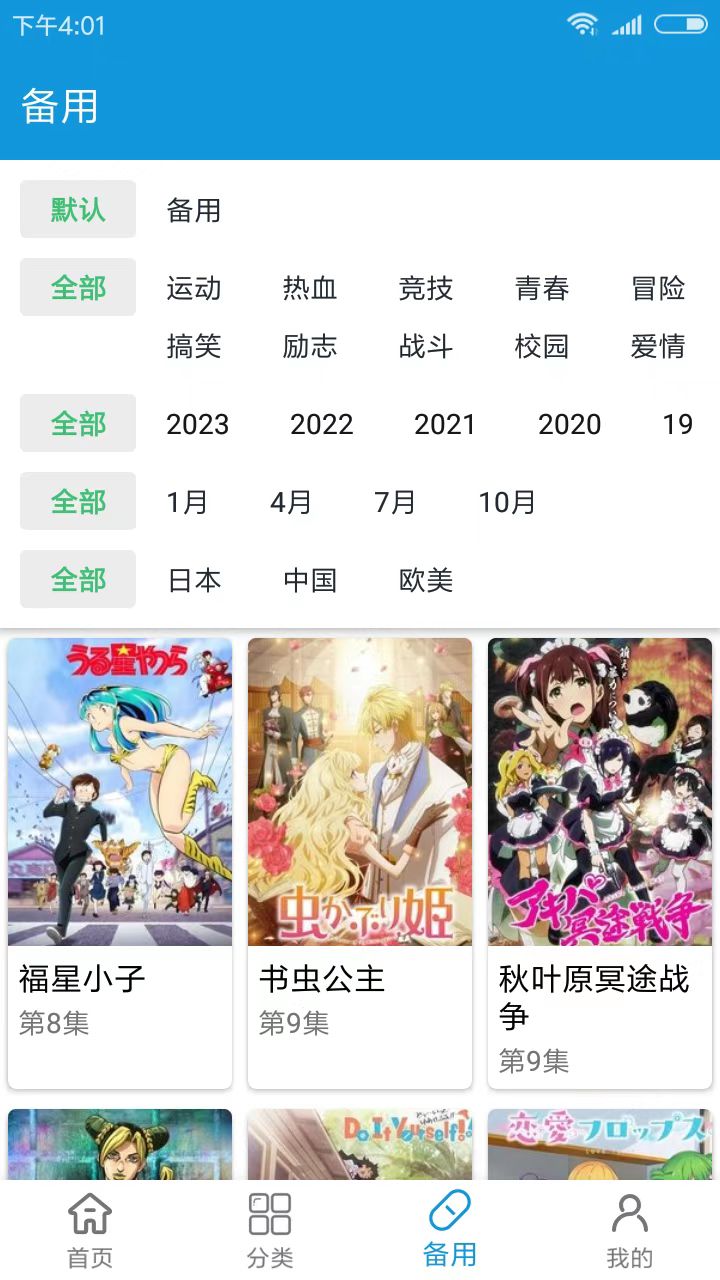Filter anime by year 2023

tap(198, 425)
